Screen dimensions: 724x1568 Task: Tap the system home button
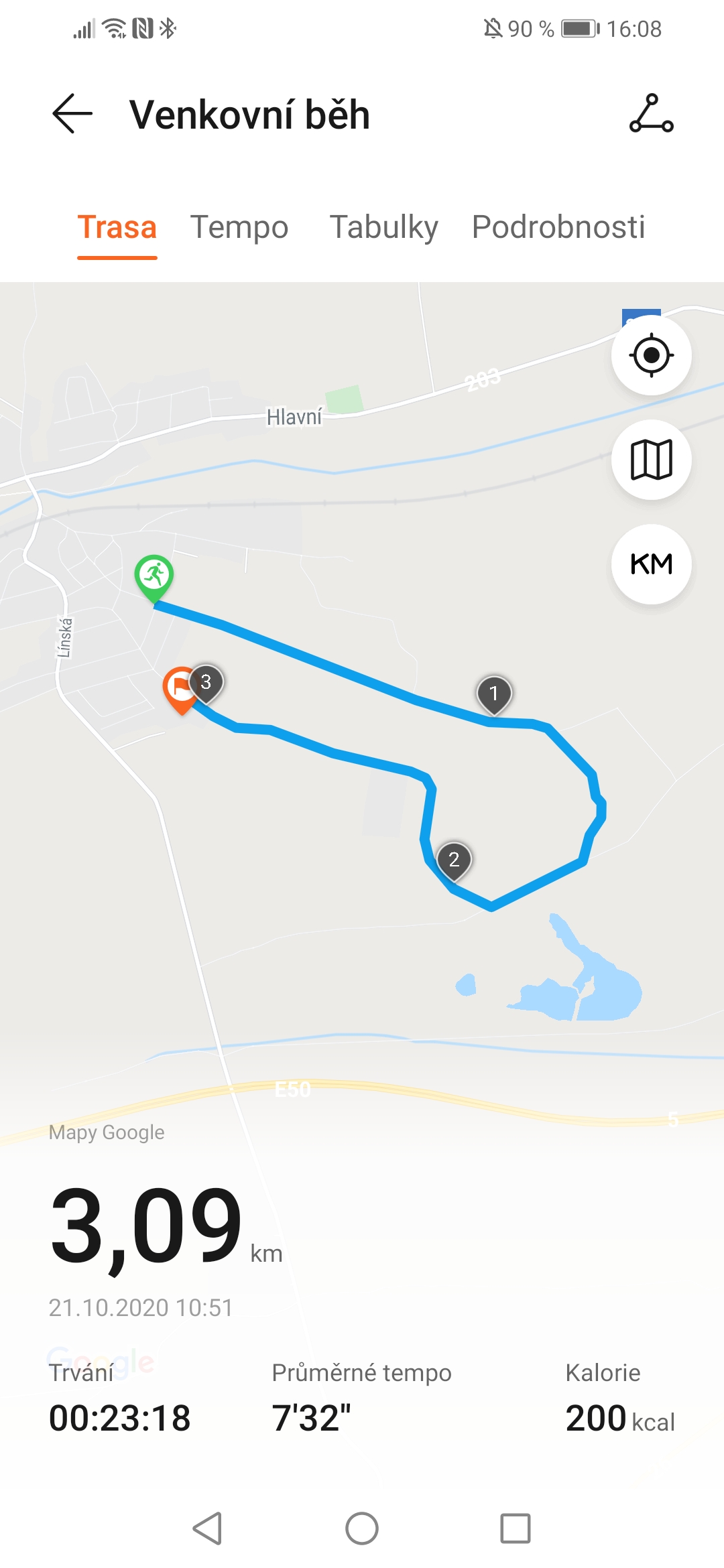pos(362,1528)
